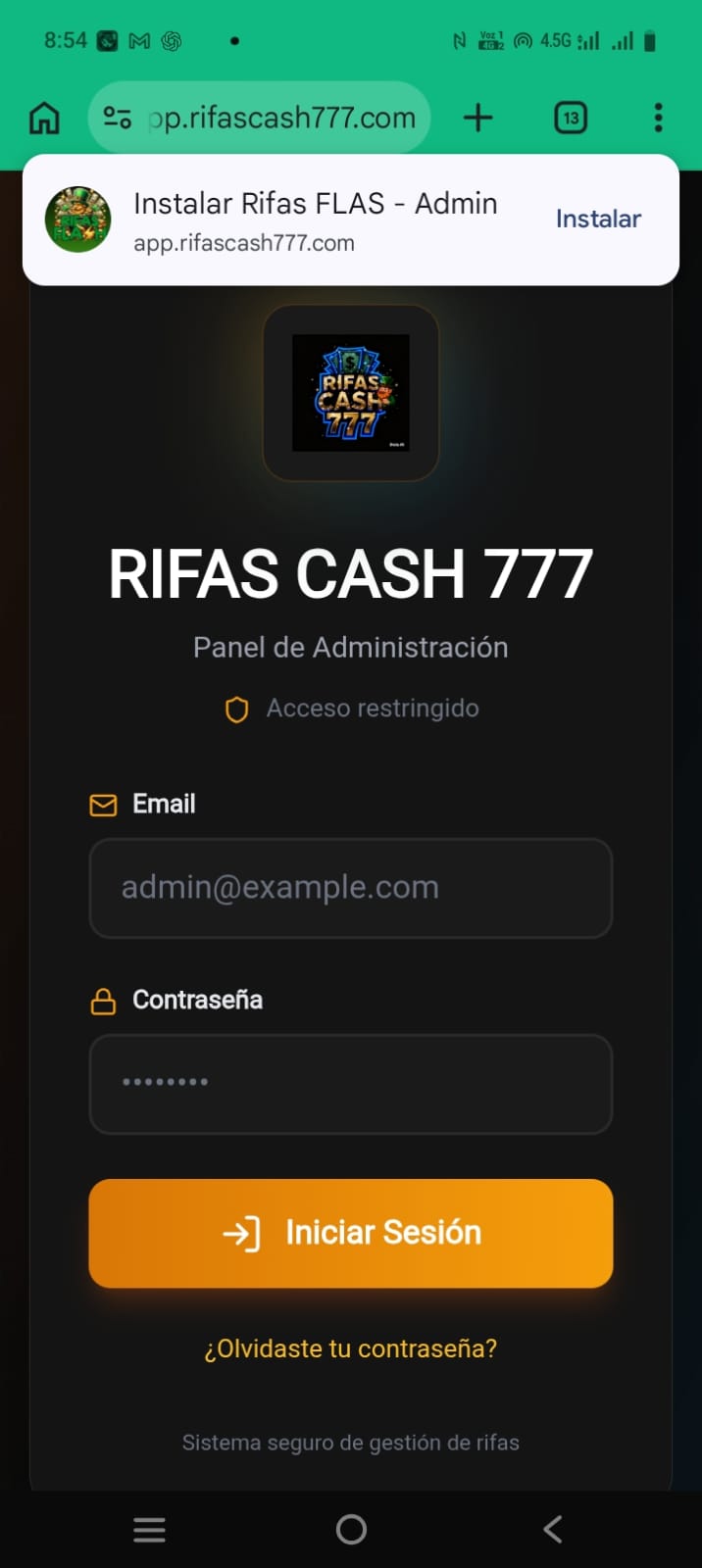
Task: Go back using the system back button
Action: click(553, 1529)
